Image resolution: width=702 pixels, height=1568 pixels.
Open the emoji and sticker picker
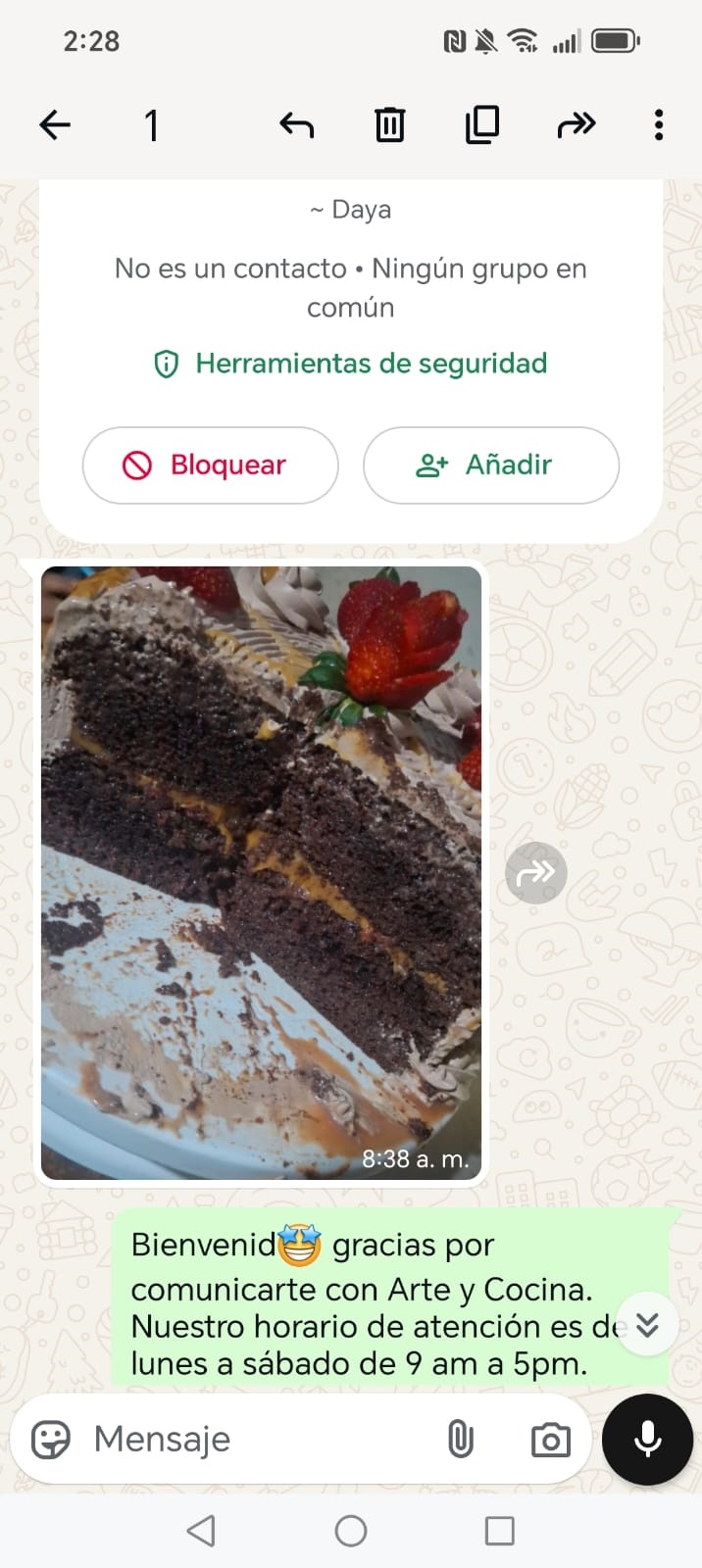click(51, 1440)
